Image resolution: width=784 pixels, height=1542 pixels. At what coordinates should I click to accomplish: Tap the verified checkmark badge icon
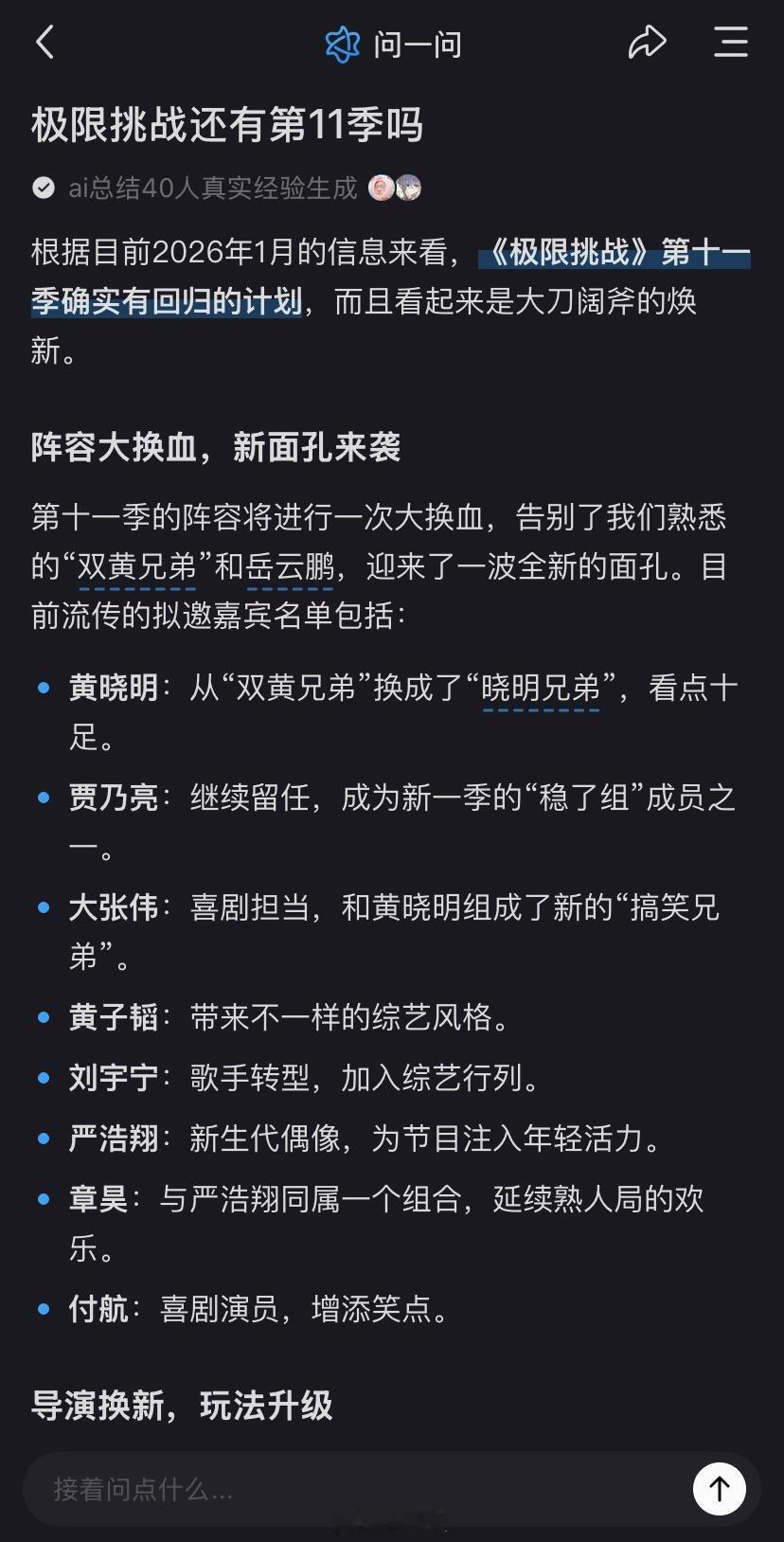point(42,187)
